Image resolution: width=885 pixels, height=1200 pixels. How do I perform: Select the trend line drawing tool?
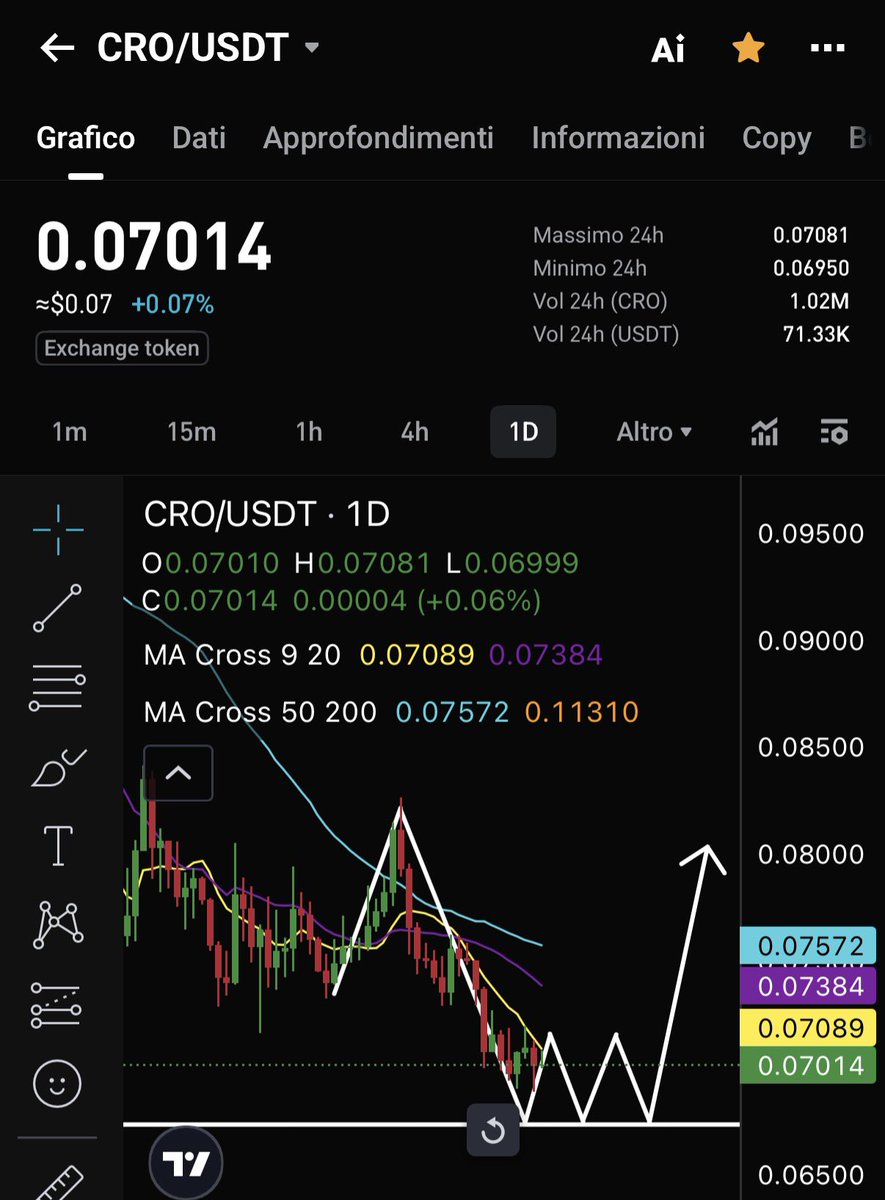[x=57, y=608]
